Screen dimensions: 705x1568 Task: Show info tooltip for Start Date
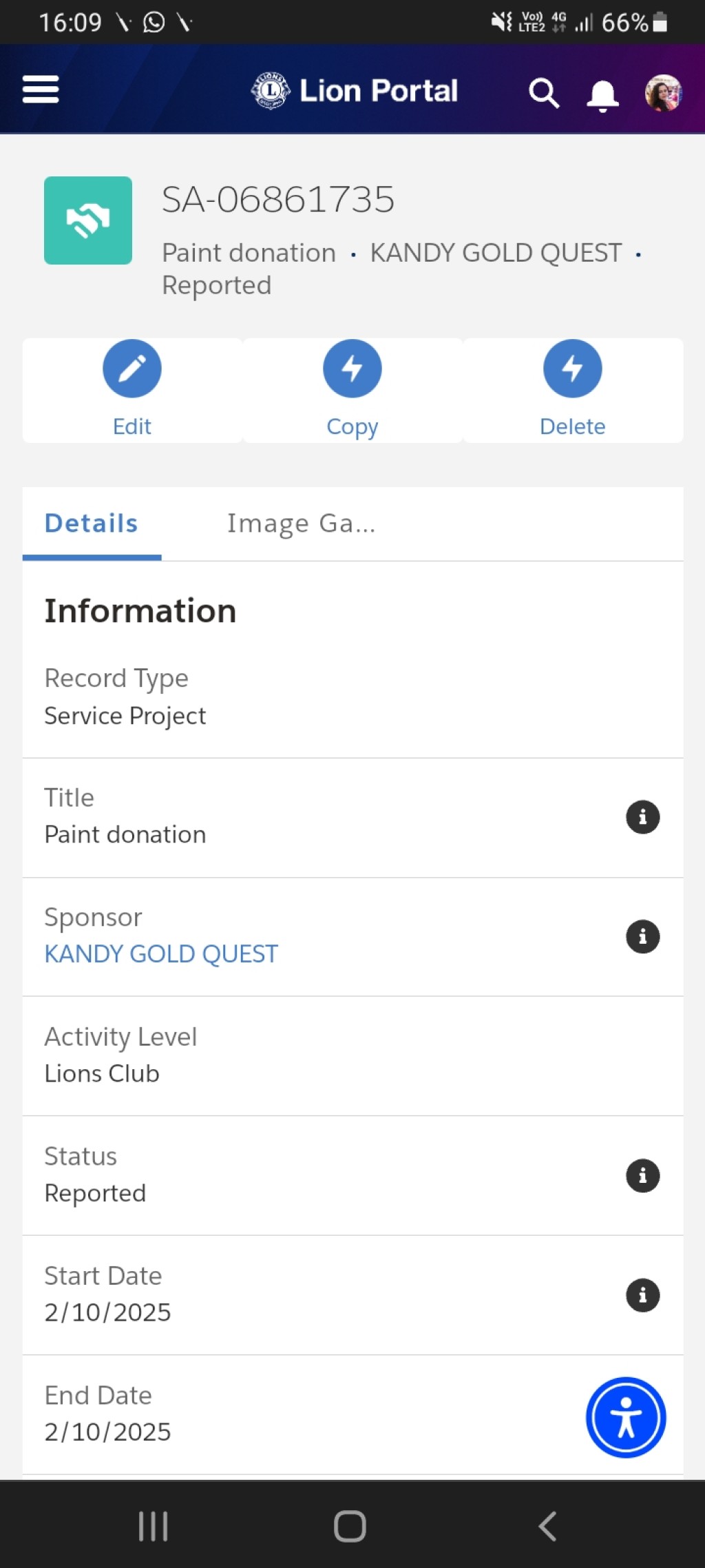pyautogui.click(x=643, y=1295)
